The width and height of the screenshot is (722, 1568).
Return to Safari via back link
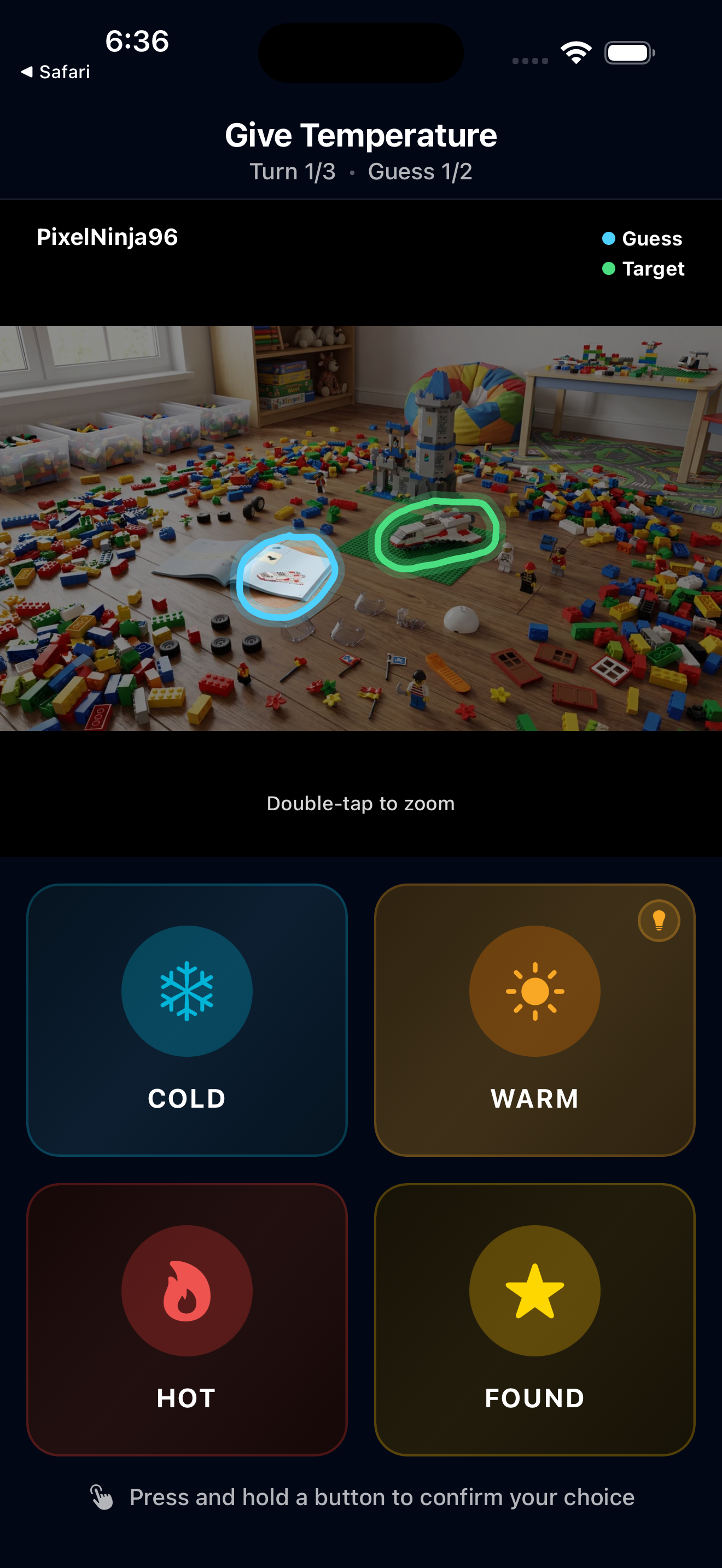click(x=55, y=72)
